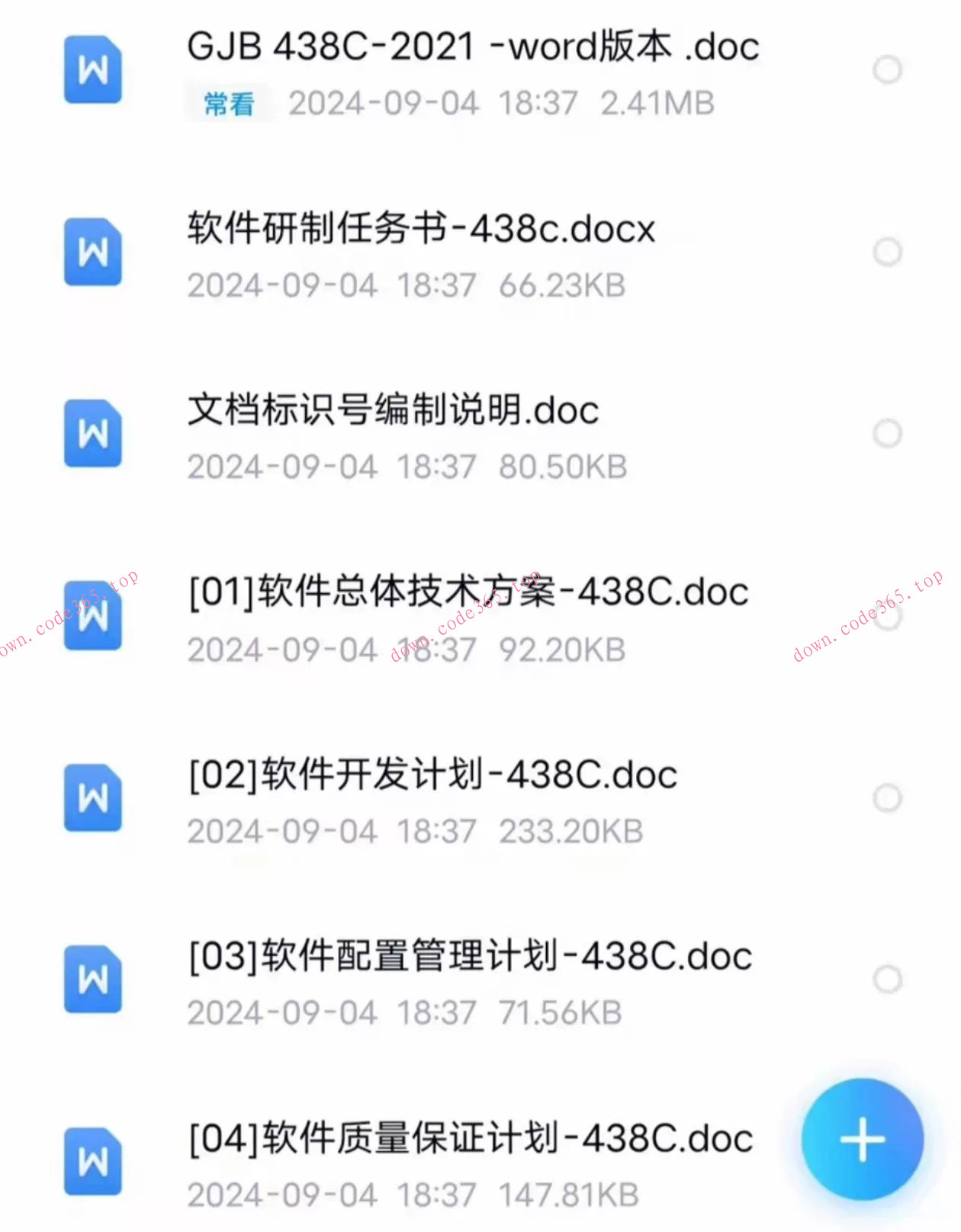
Task: Click the filename 文档标识号编制说明.doc
Action: click(x=394, y=410)
